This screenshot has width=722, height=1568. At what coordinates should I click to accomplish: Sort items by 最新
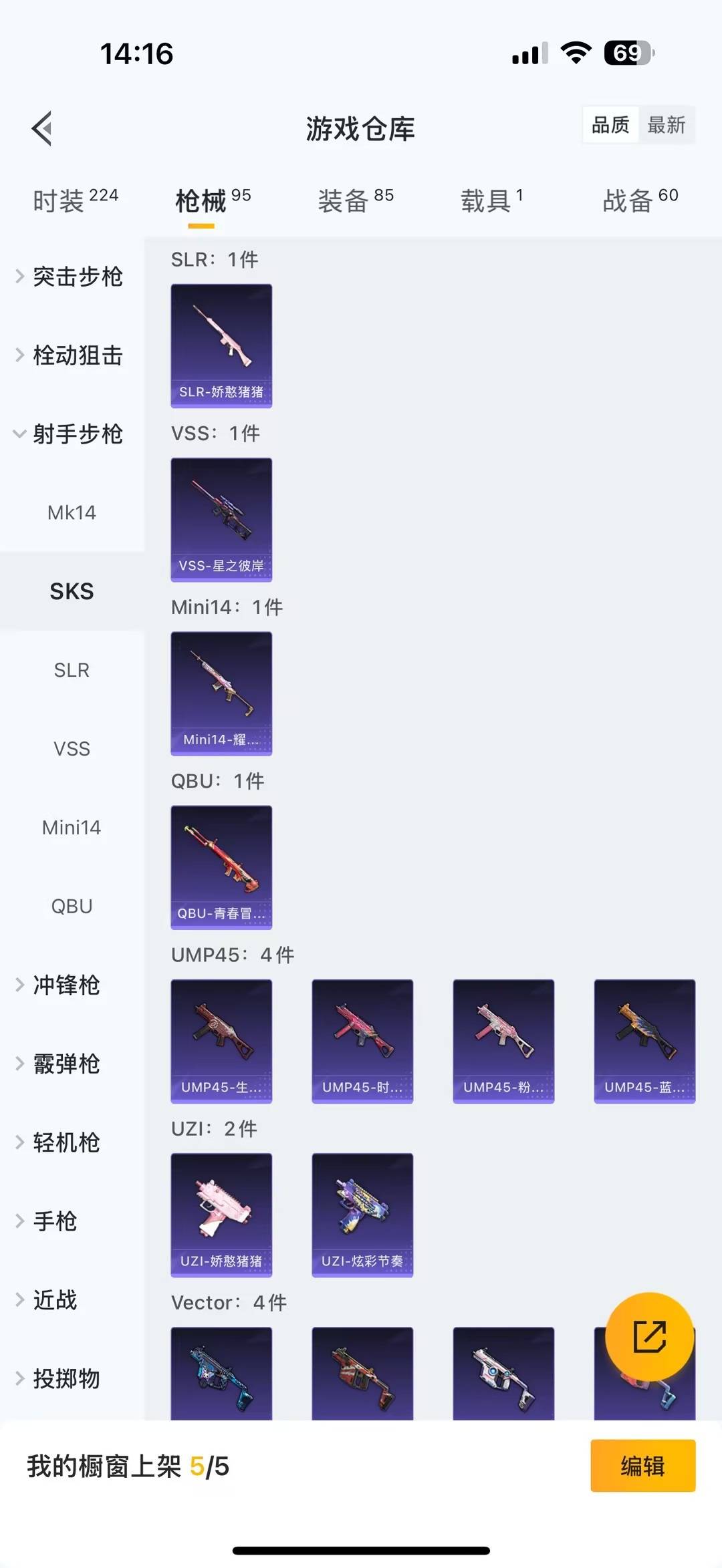666,125
